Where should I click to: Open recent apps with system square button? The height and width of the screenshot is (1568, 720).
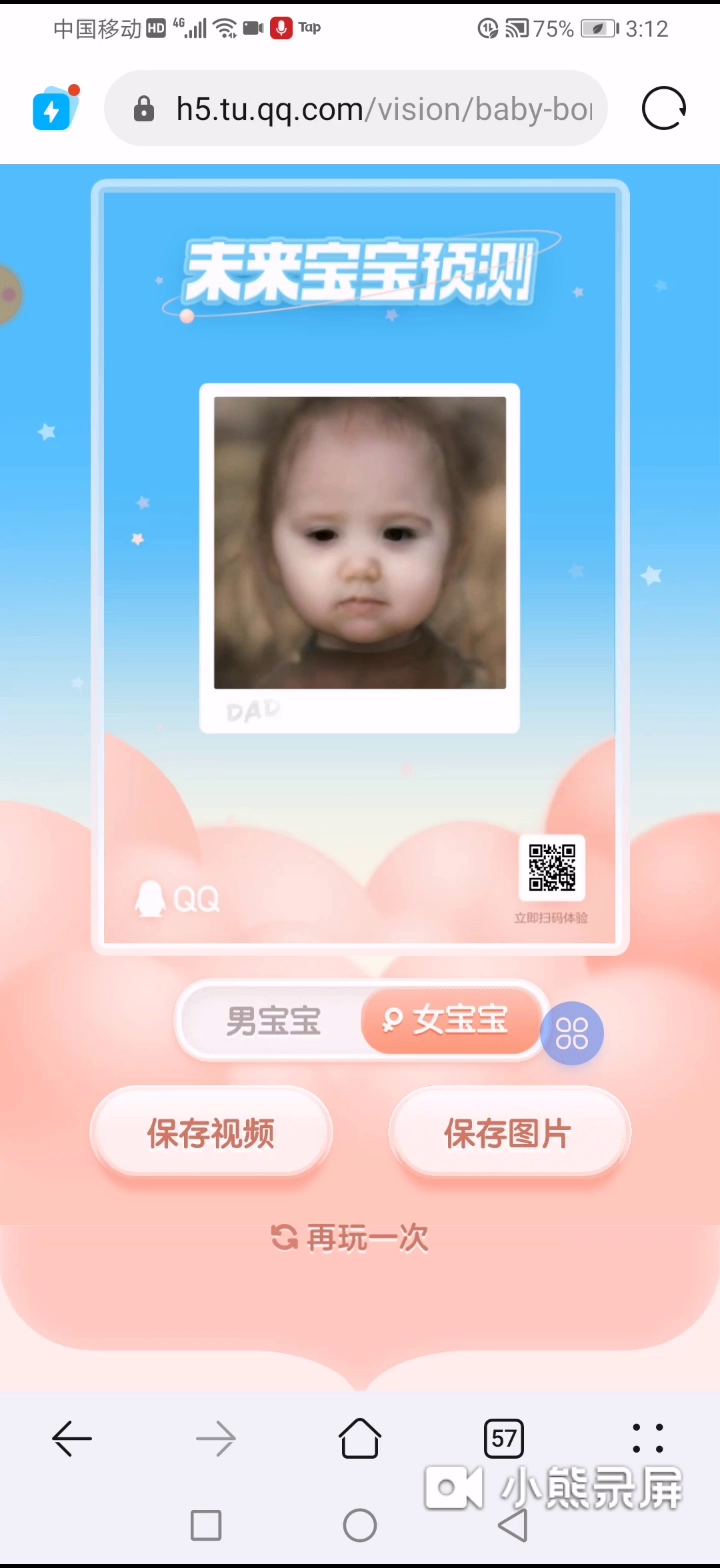click(206, 1525)
